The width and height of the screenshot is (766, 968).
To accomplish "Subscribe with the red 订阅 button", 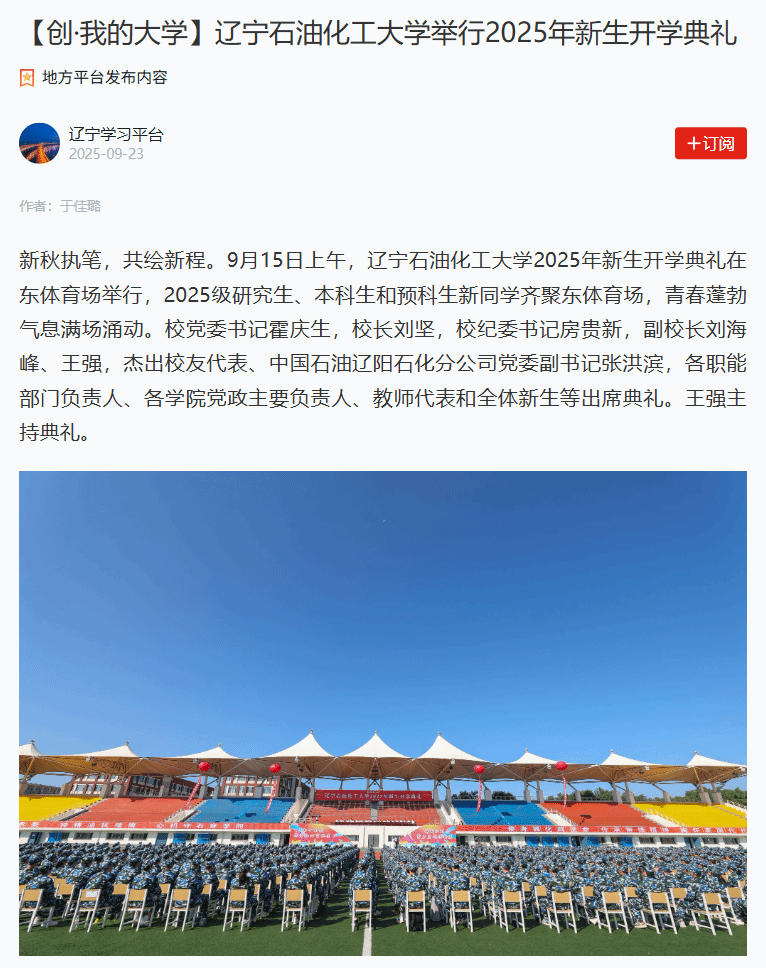I will tap(710, 143).
